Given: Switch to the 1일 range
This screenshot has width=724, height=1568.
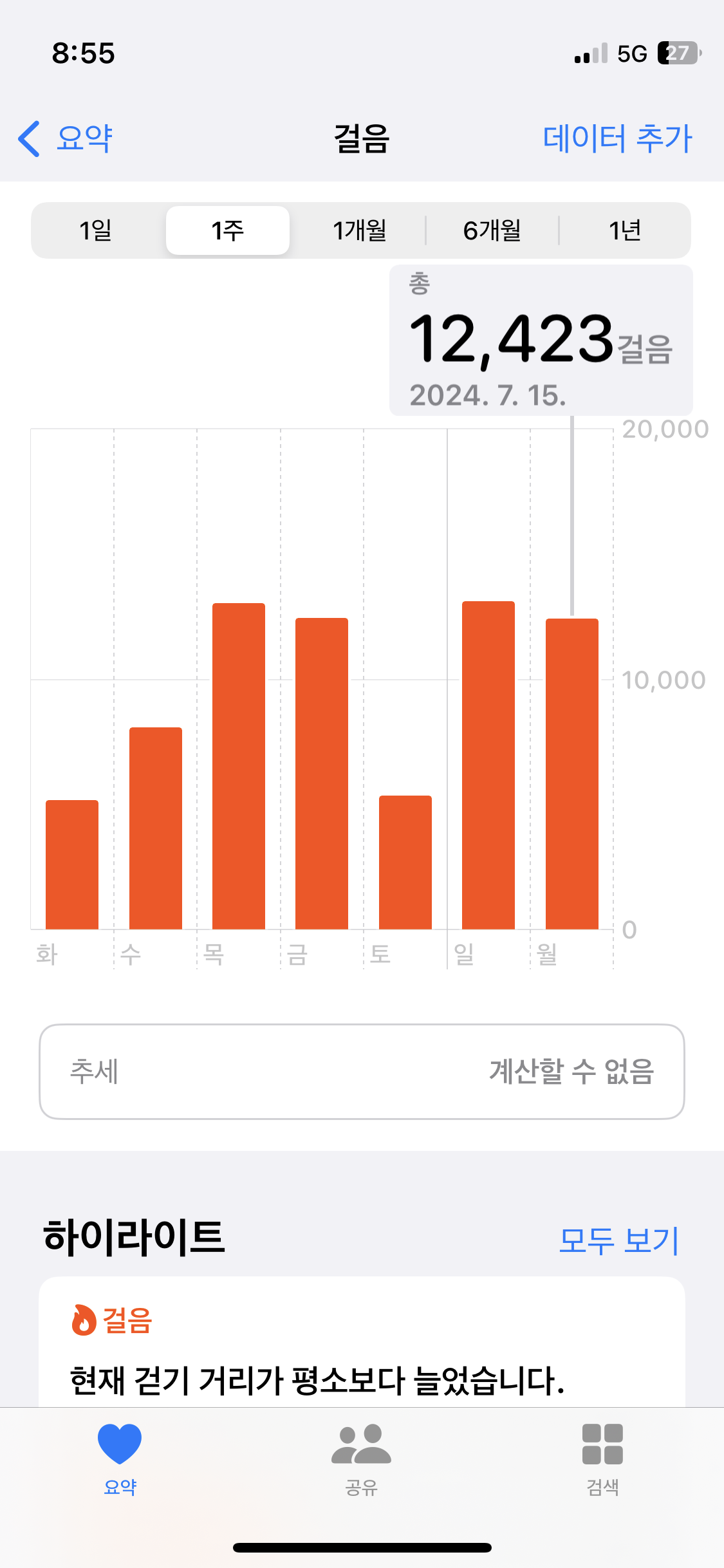Looking at the screenshot, I should click(x=96, y=230).
